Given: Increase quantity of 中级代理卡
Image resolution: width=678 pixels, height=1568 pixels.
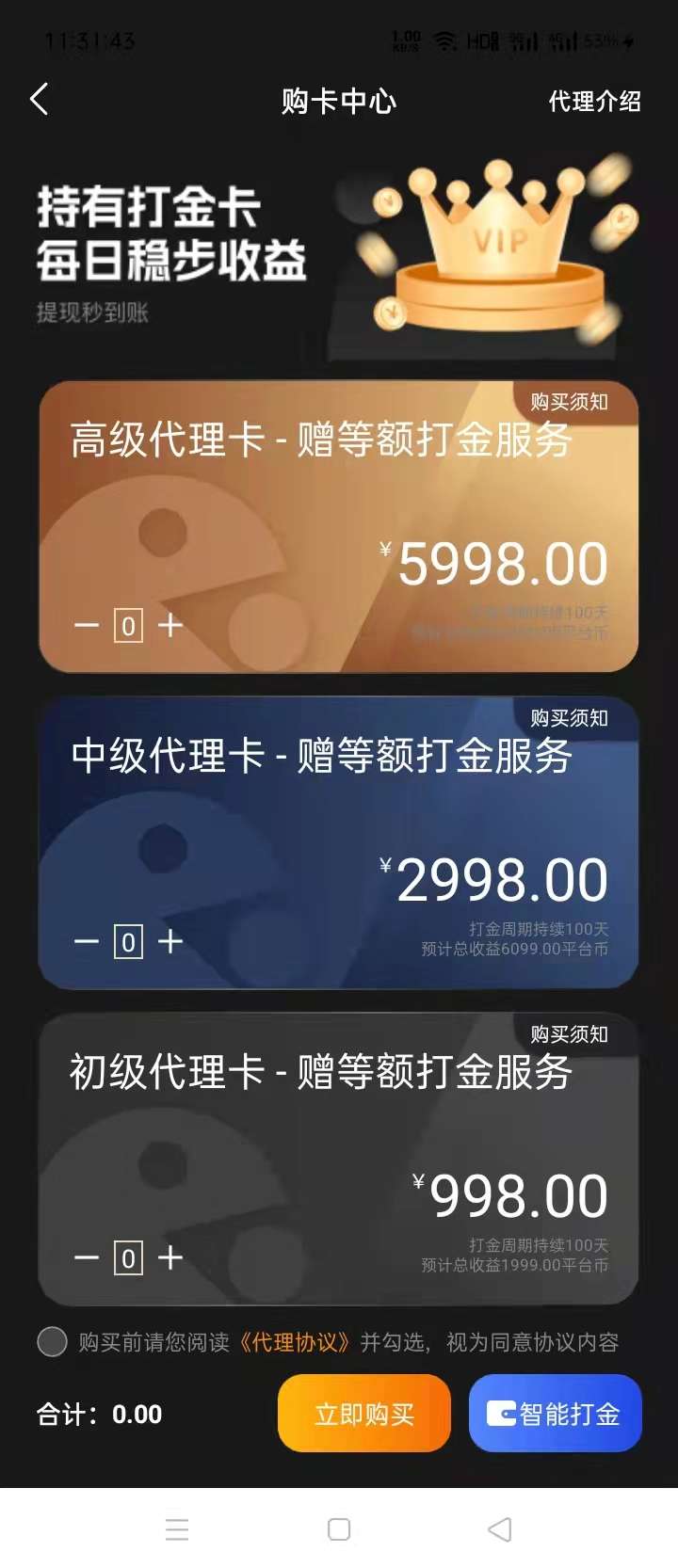Looking at the screenshot, I should pos(170,941).
